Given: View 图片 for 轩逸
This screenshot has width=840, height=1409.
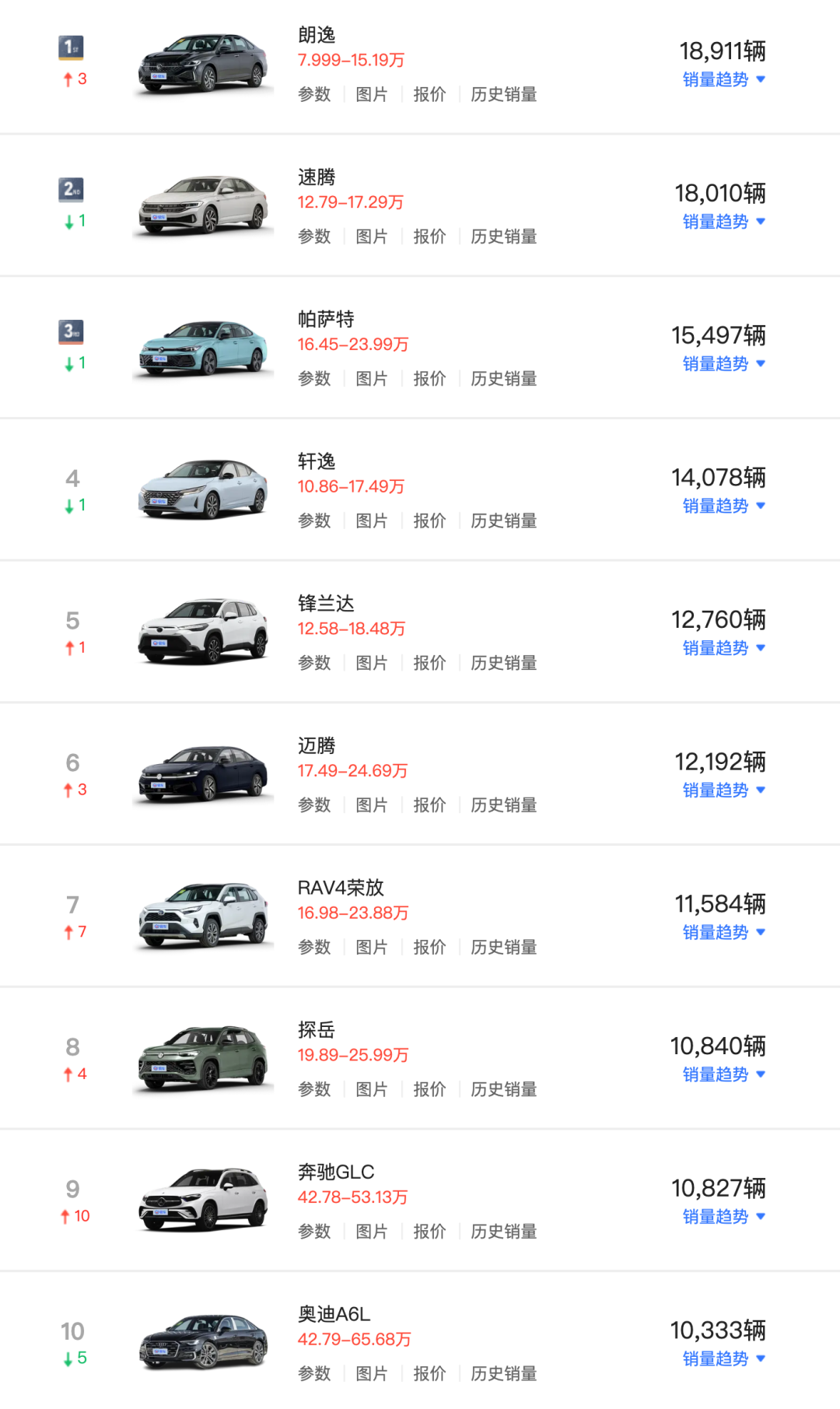Looking at the screenshot, I should pyautogui.click(x=372, y=520).
